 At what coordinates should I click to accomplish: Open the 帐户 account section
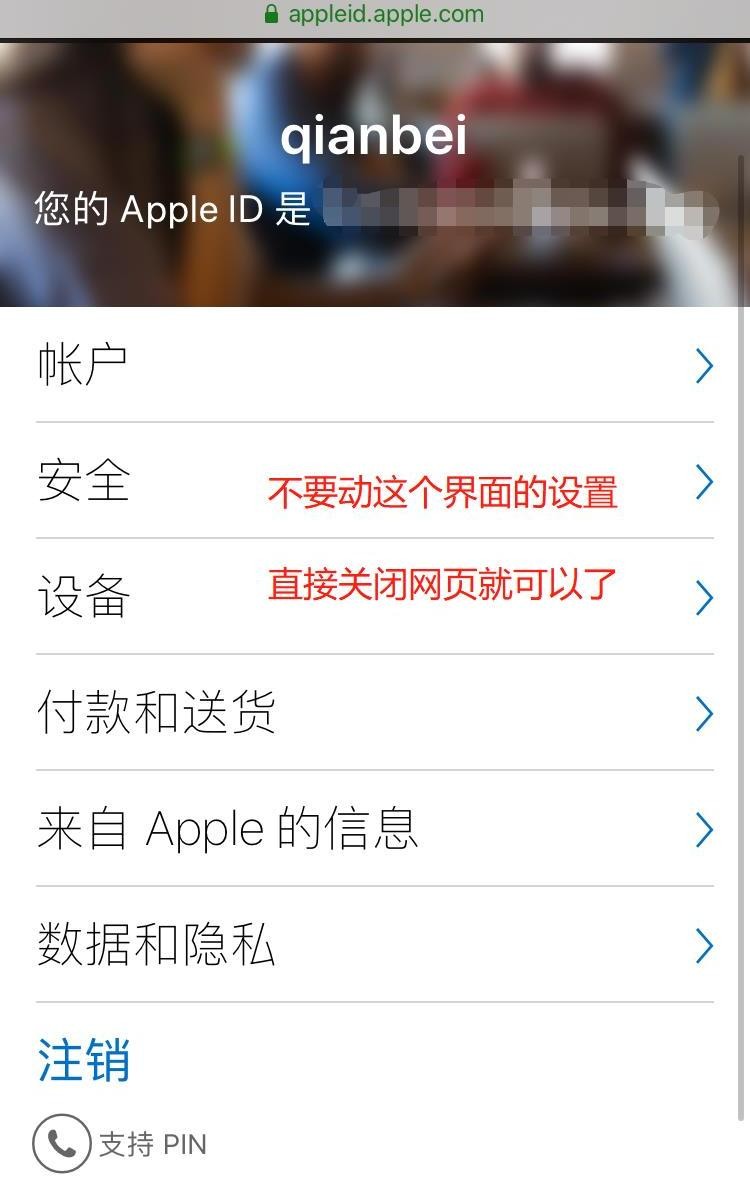(374, 366)
